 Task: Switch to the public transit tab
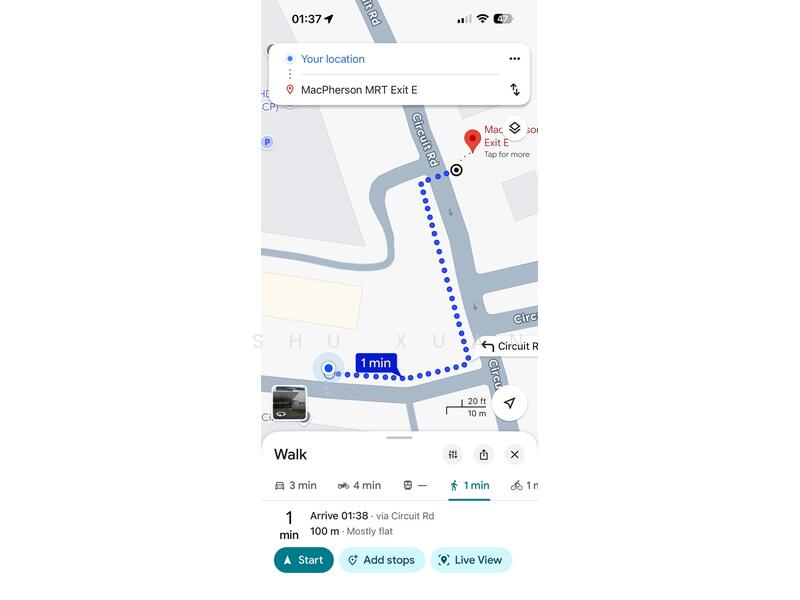click(x=415, y=485)
